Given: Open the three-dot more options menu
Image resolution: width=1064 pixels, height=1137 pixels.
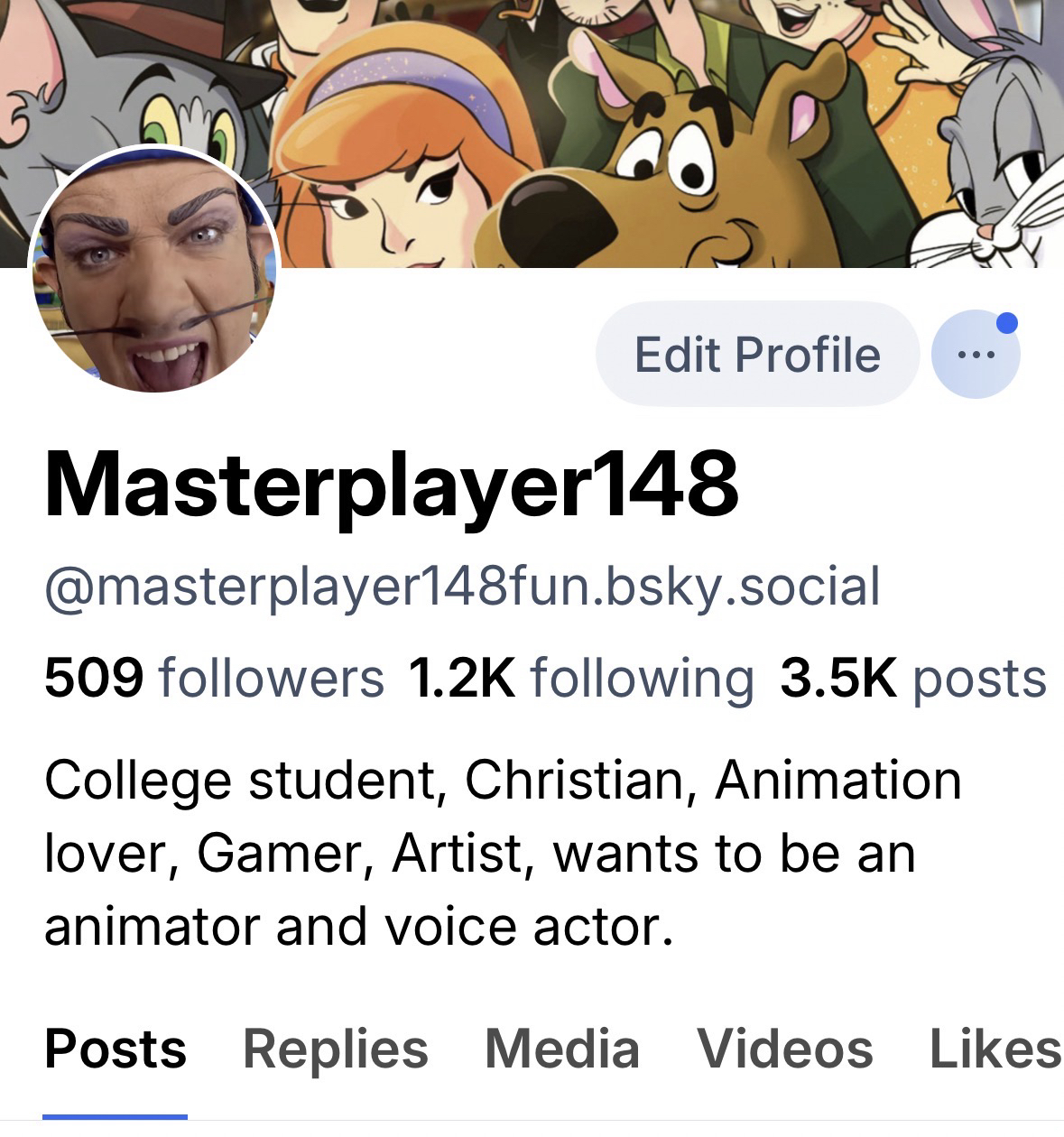Looking at the screenshot, I should pos(975,354).
